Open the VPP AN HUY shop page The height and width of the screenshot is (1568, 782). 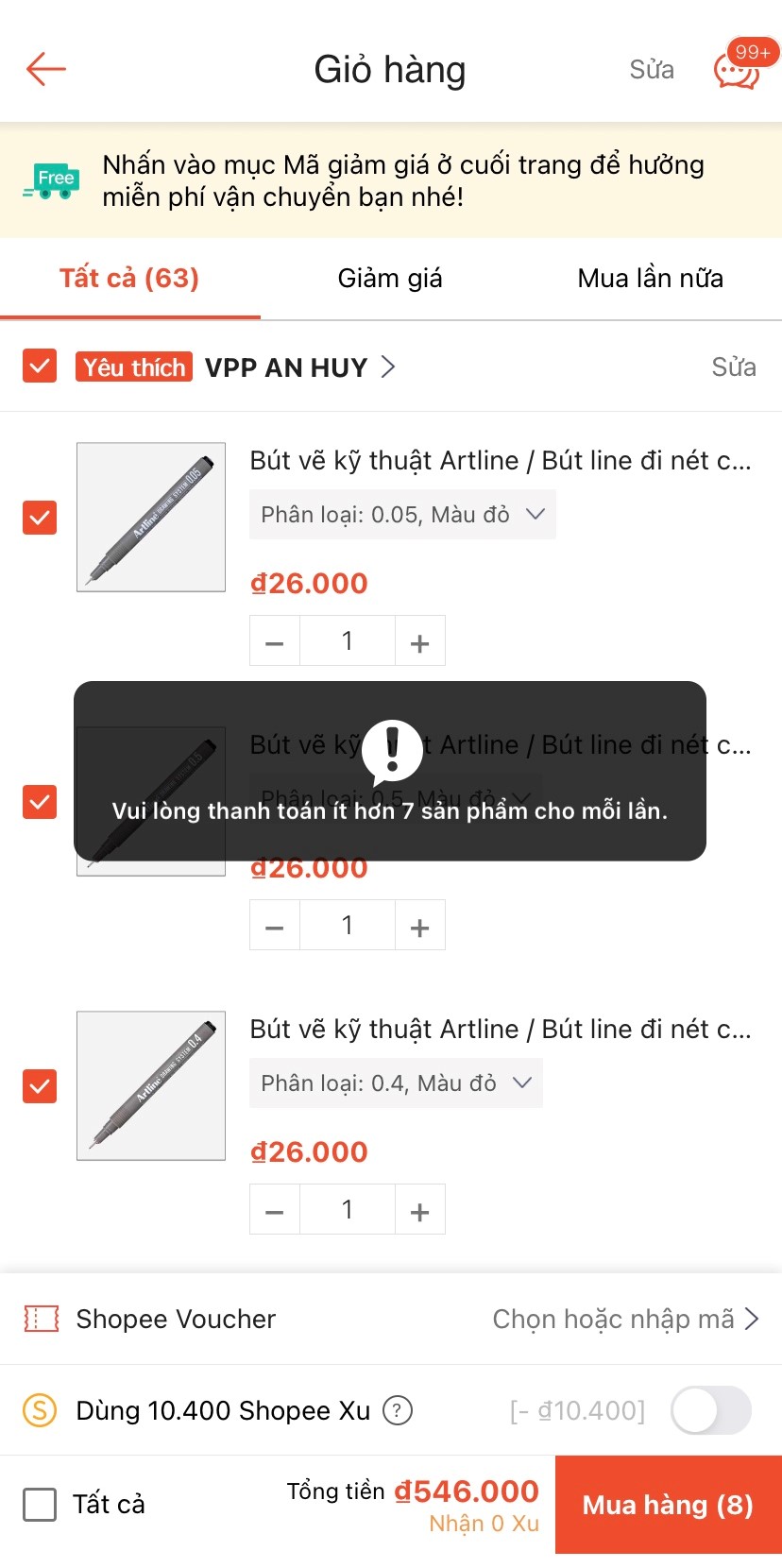click(297, 367)
